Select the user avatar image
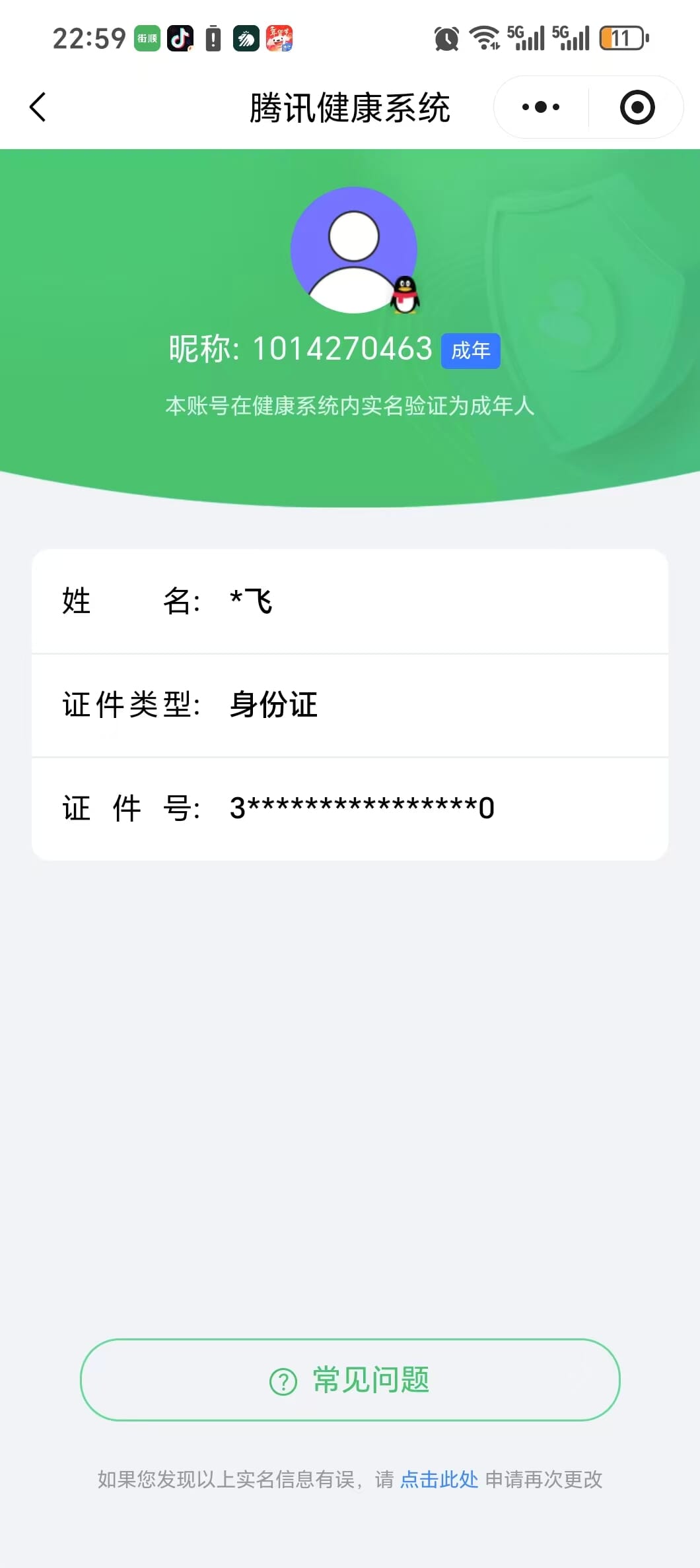700x1568 pixels. click(354, 249)
